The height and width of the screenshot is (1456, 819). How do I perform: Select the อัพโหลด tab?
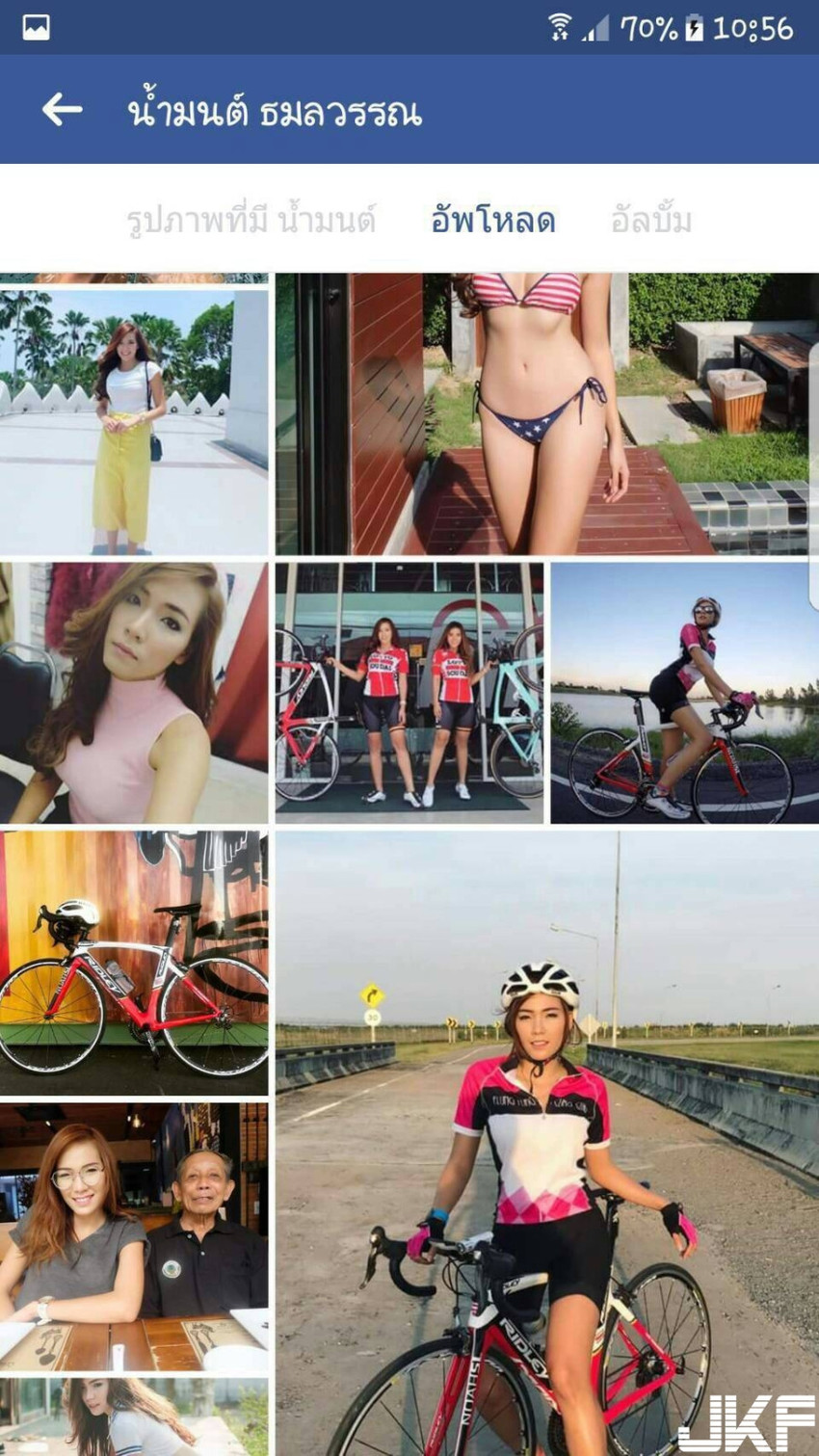coord(492,221)
